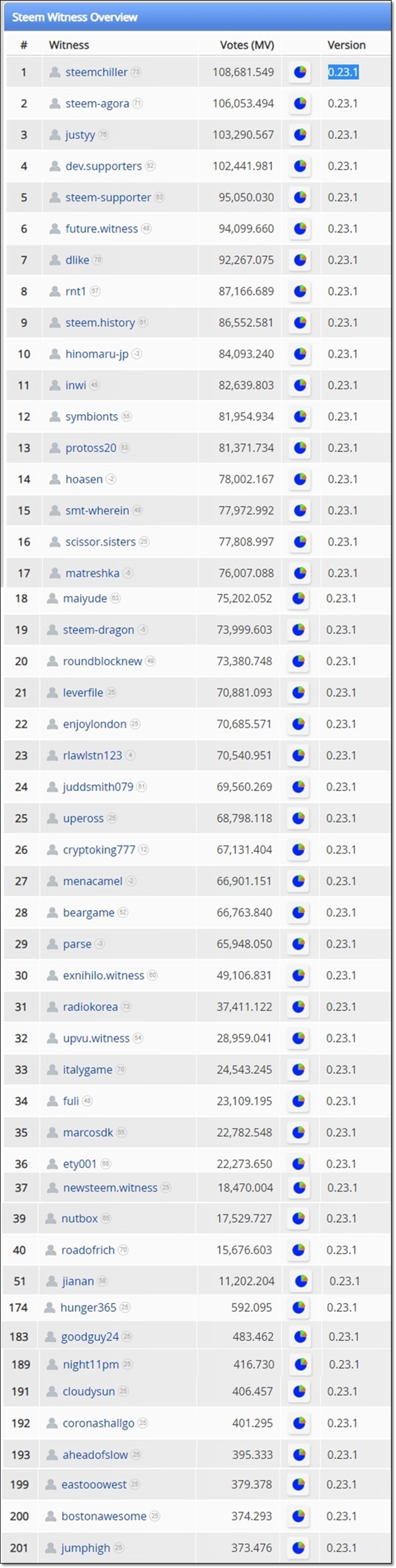396x1568 pixels.
Task: Select the future.witness link
Action: (101, 229)
